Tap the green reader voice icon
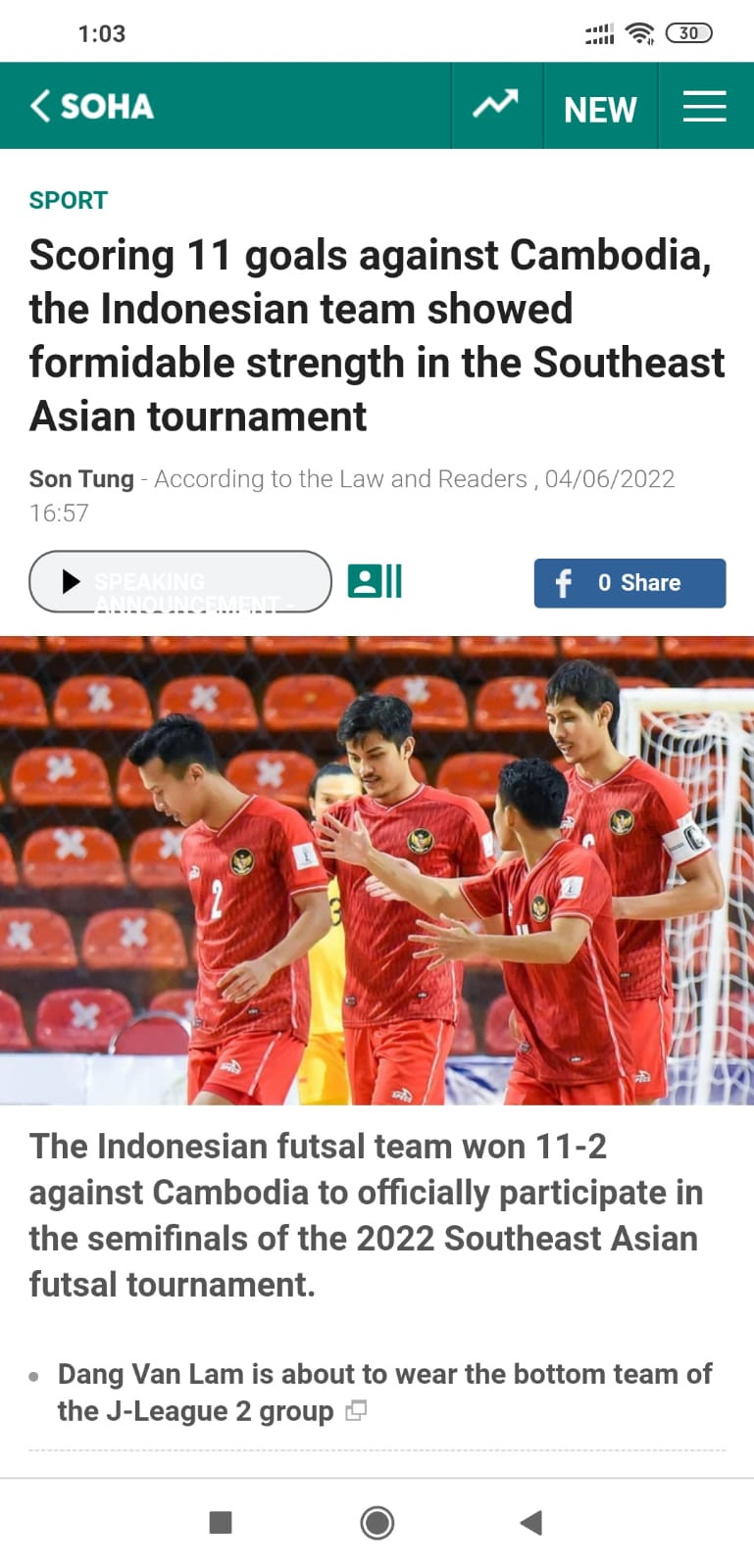The height and width of the screenshot is (1568, 754). point(375,581)
